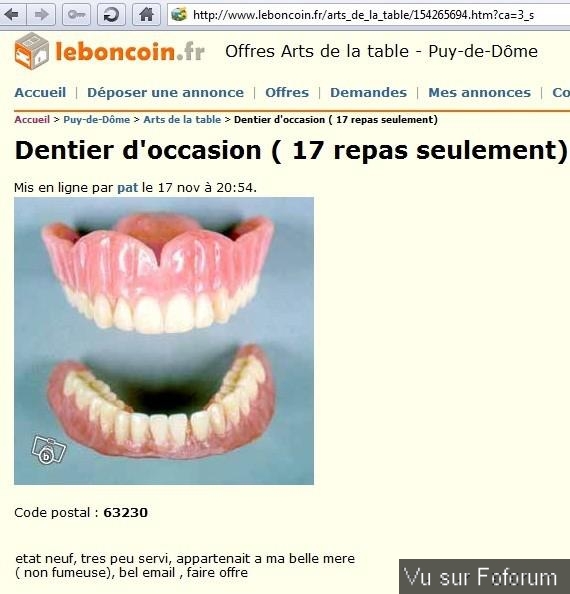Open the seller profile link pat
This screenshot has width=570, height=594.
click(x=128, y=188)
